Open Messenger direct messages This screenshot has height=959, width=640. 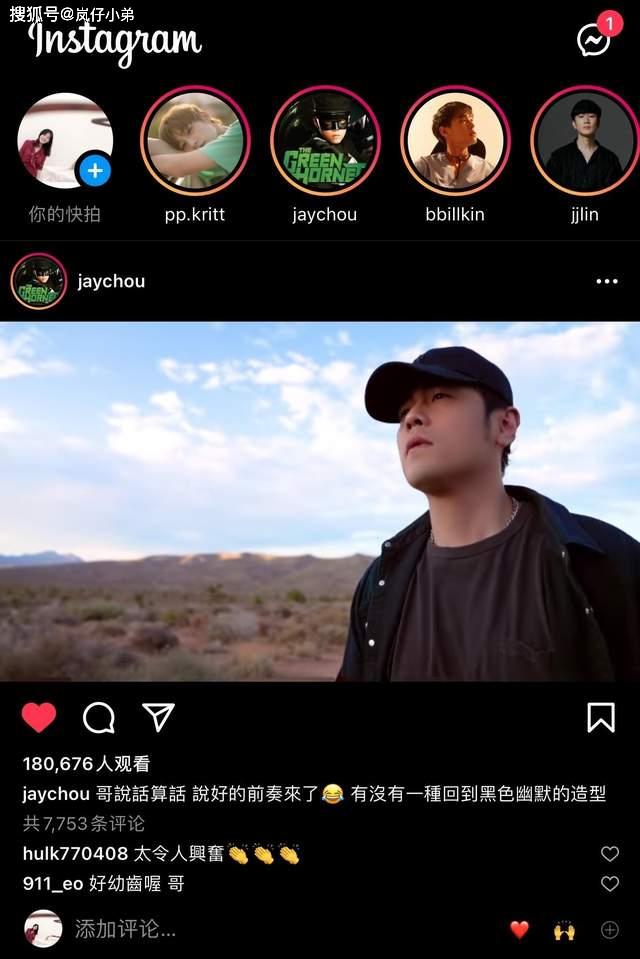tap(594, 40)
